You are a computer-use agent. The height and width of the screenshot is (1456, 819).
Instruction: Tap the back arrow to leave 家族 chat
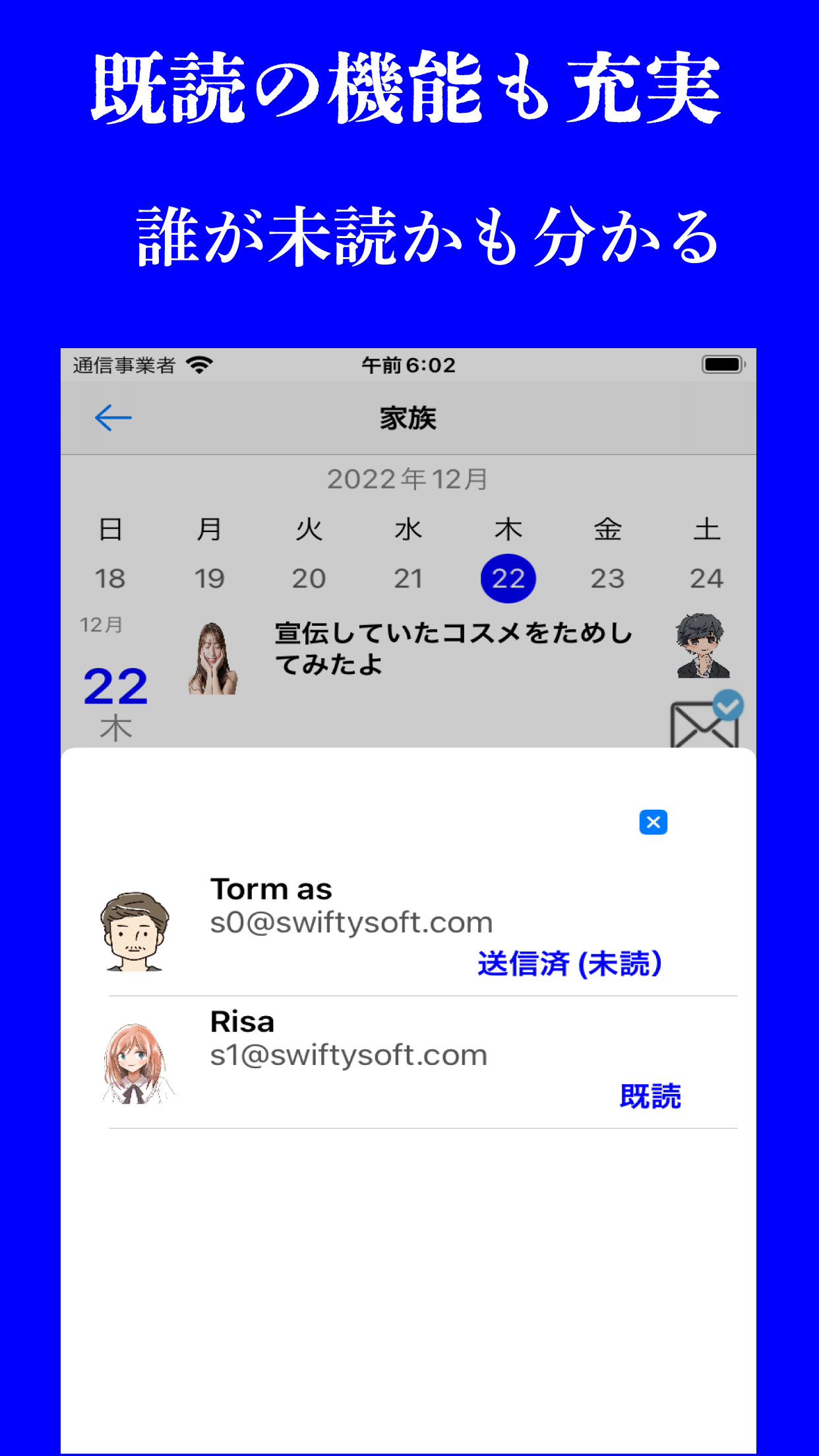tap(113, 417)
